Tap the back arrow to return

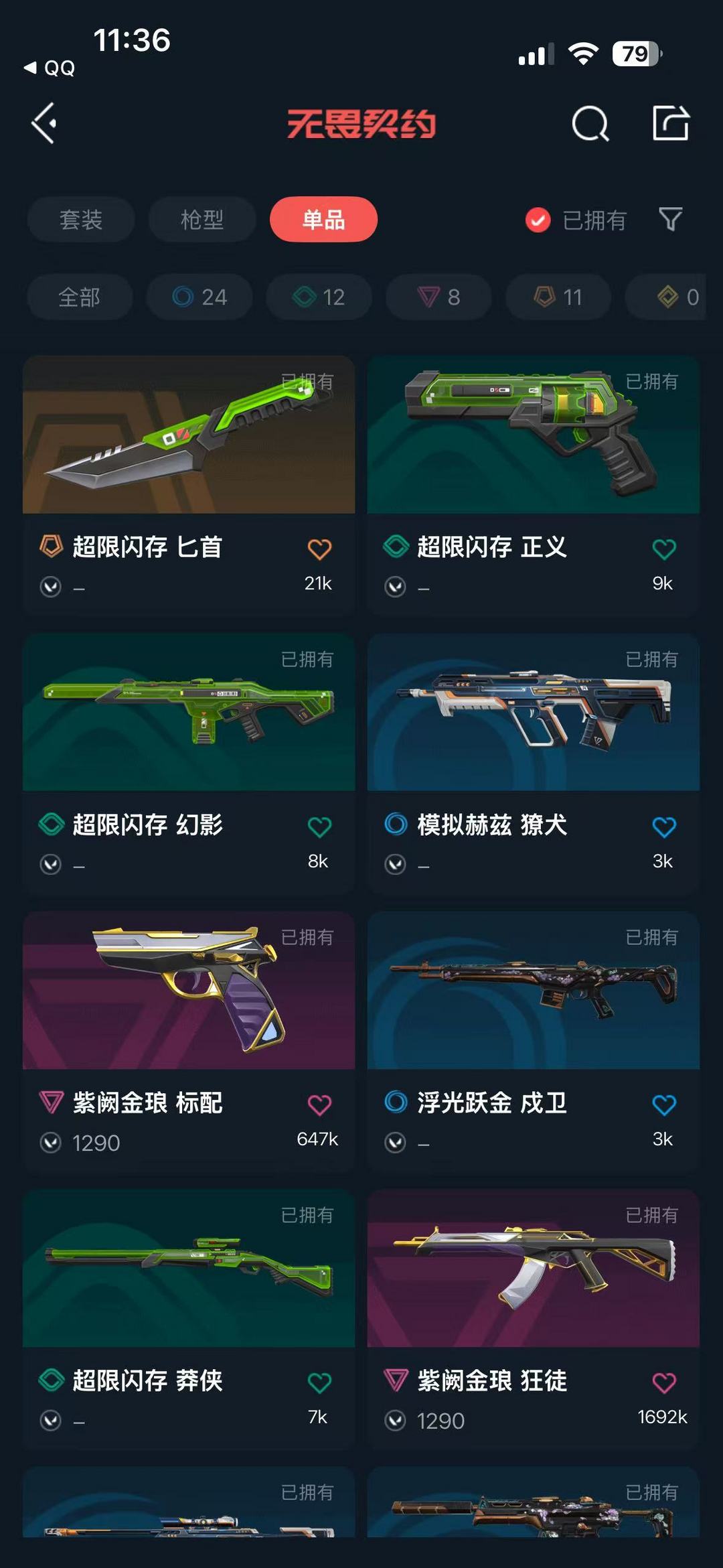[x=44, y=123]
